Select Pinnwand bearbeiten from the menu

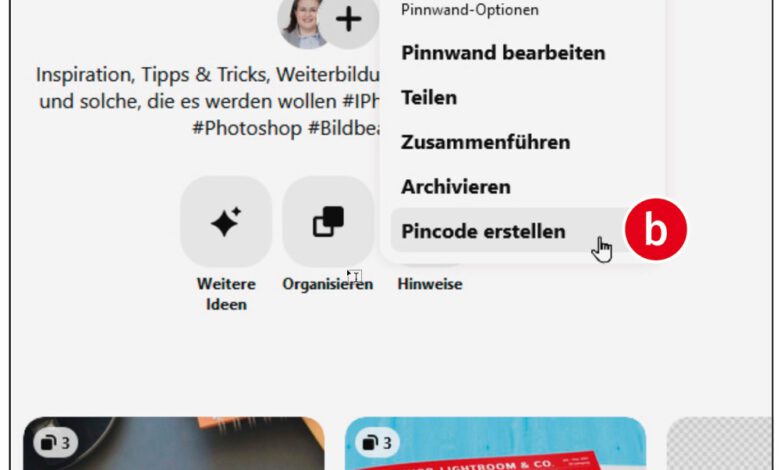(503, 53)
